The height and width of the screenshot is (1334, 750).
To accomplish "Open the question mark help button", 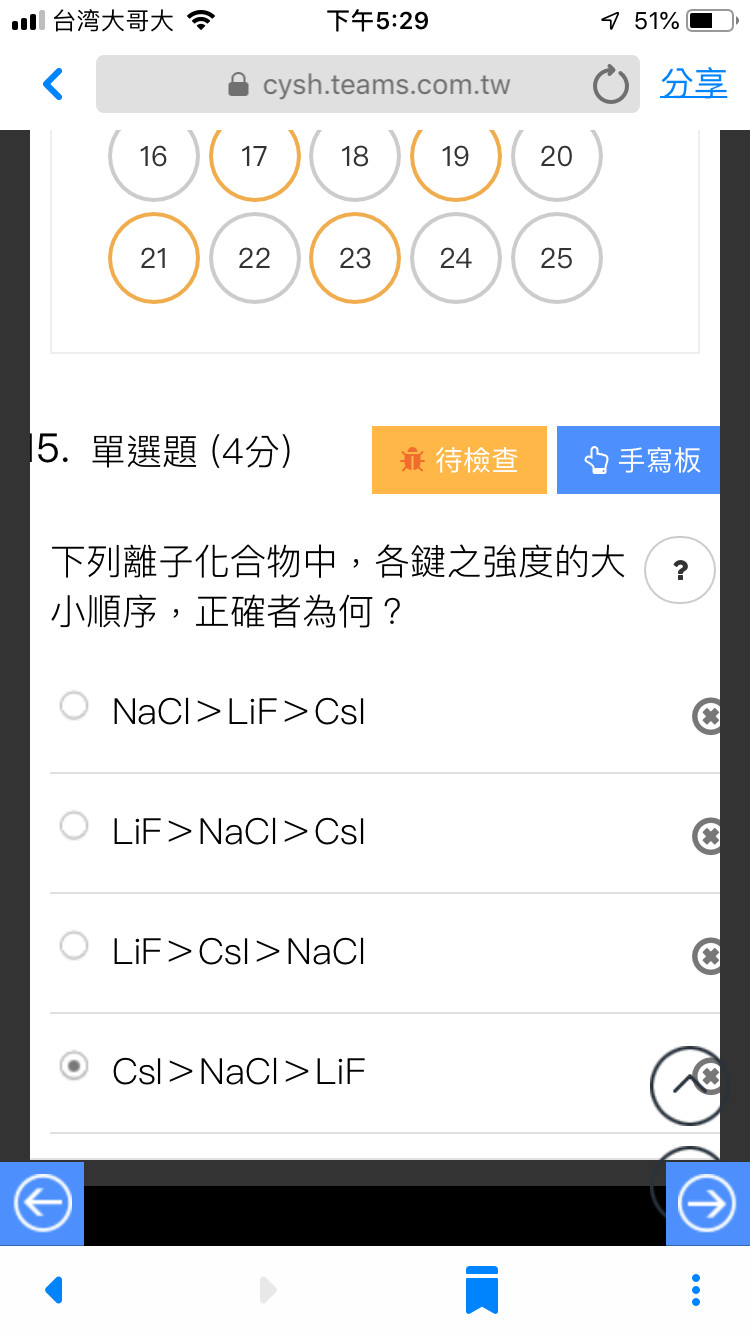I will (x=680, y=570).
